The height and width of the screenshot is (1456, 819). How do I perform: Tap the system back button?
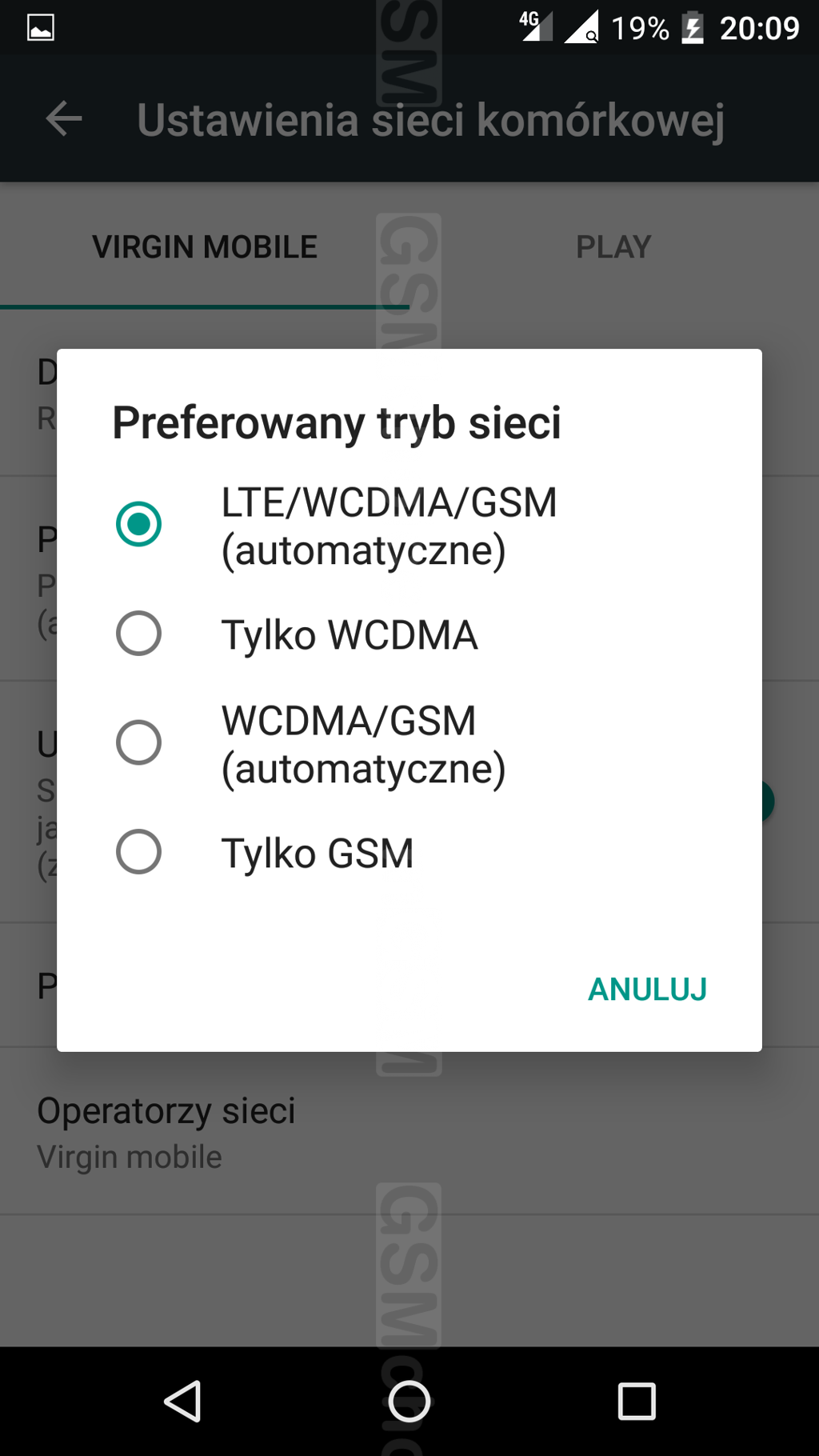click(x=182, y=1401)
